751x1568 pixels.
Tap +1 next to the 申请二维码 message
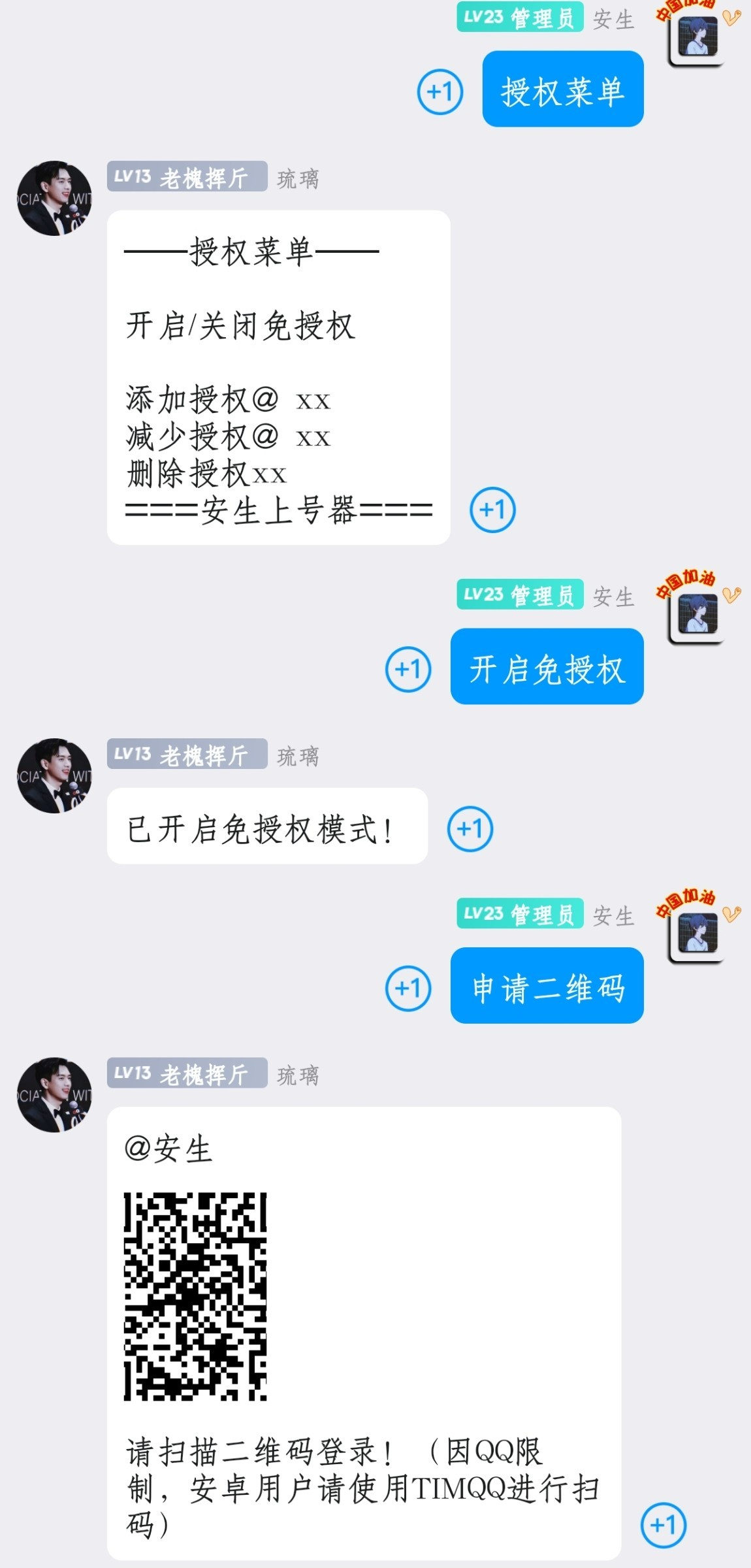408,988
